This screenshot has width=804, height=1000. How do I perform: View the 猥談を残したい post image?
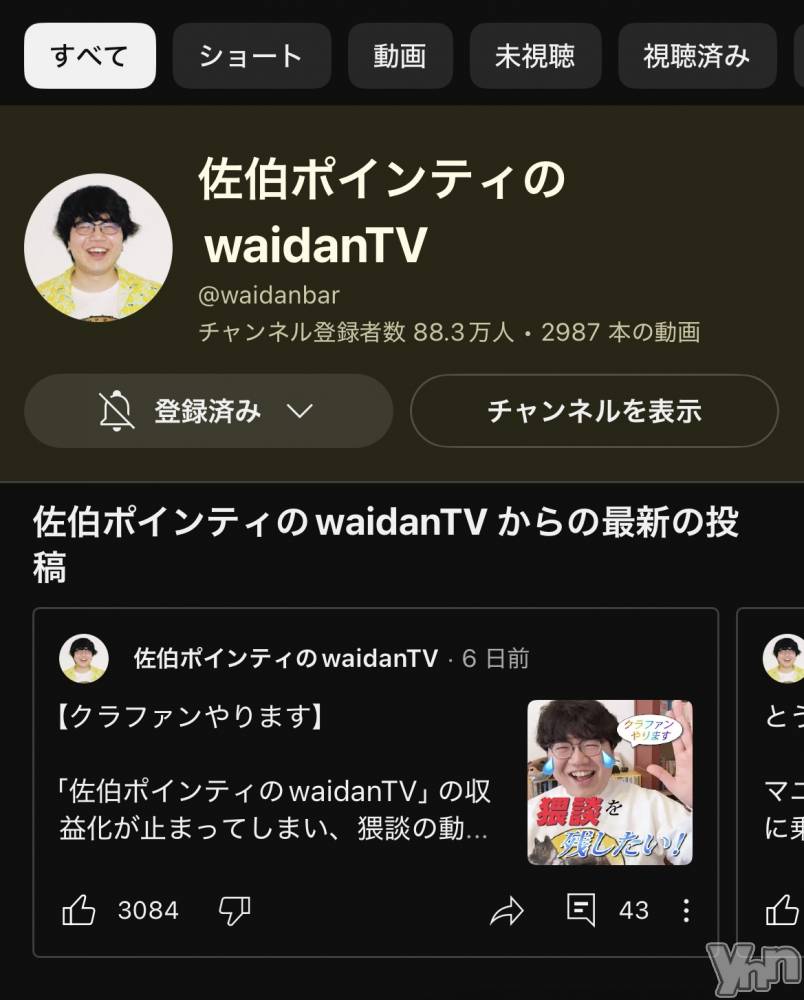[610, 782]
